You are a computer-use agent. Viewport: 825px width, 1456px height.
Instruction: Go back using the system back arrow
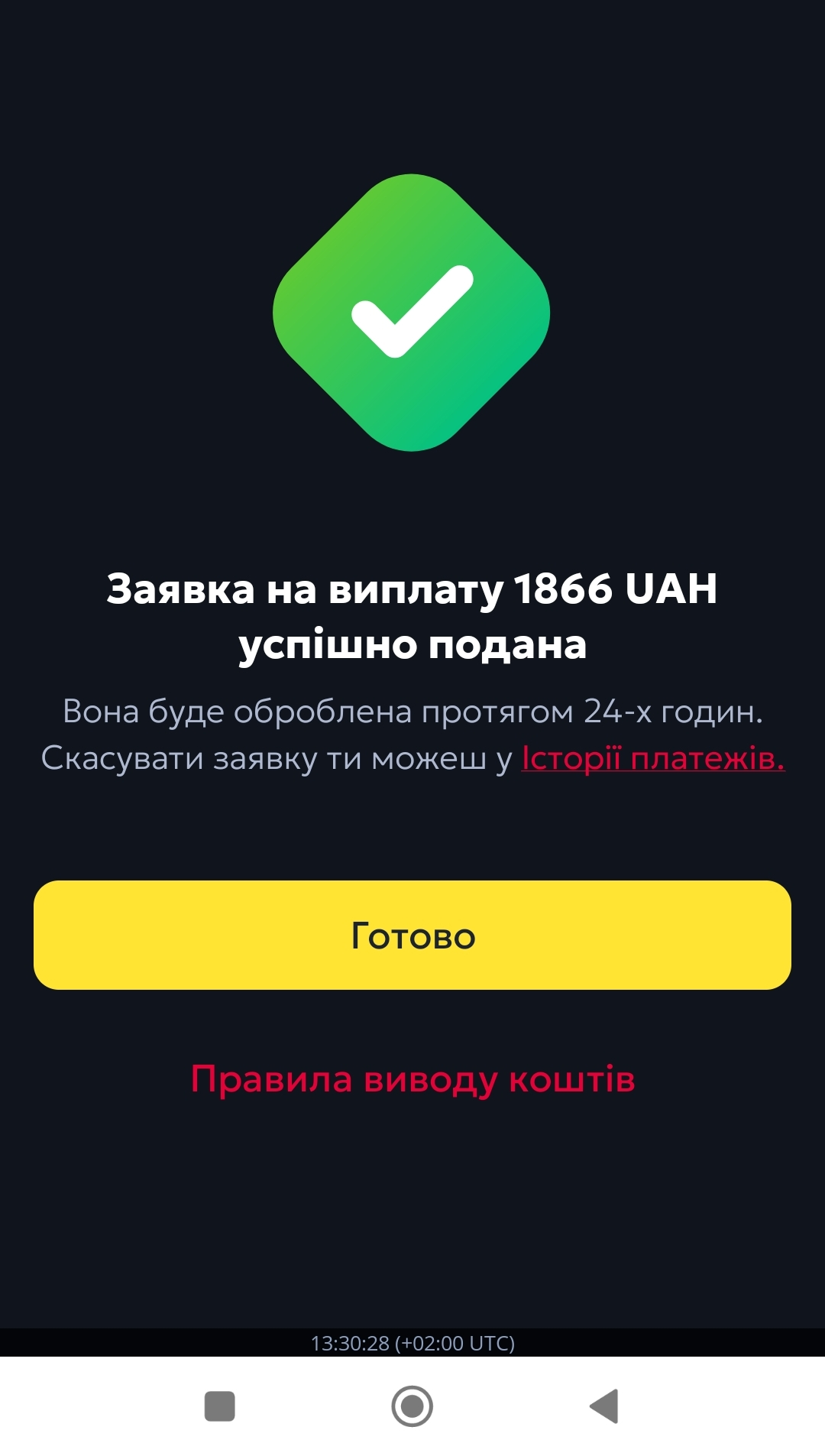click(x=604, y=1406)
